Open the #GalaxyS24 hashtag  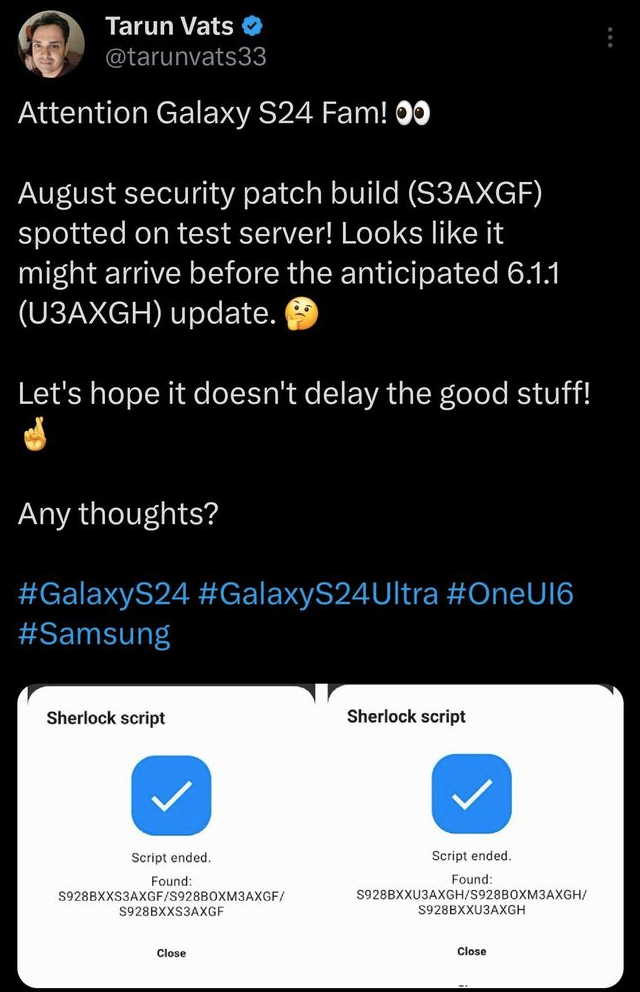tap(104, 593)
